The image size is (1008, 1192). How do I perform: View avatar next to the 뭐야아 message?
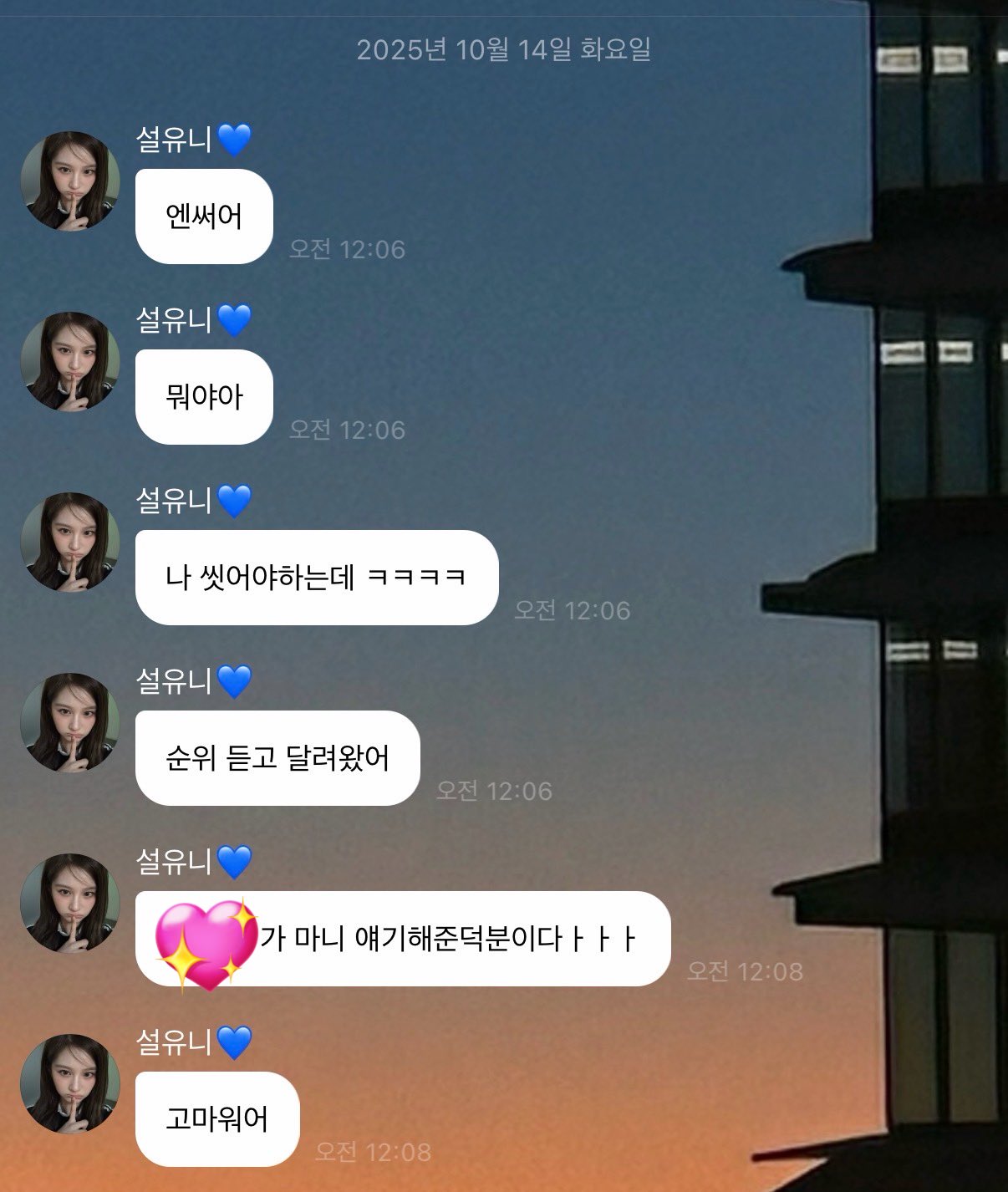click(x=70, y=361)
